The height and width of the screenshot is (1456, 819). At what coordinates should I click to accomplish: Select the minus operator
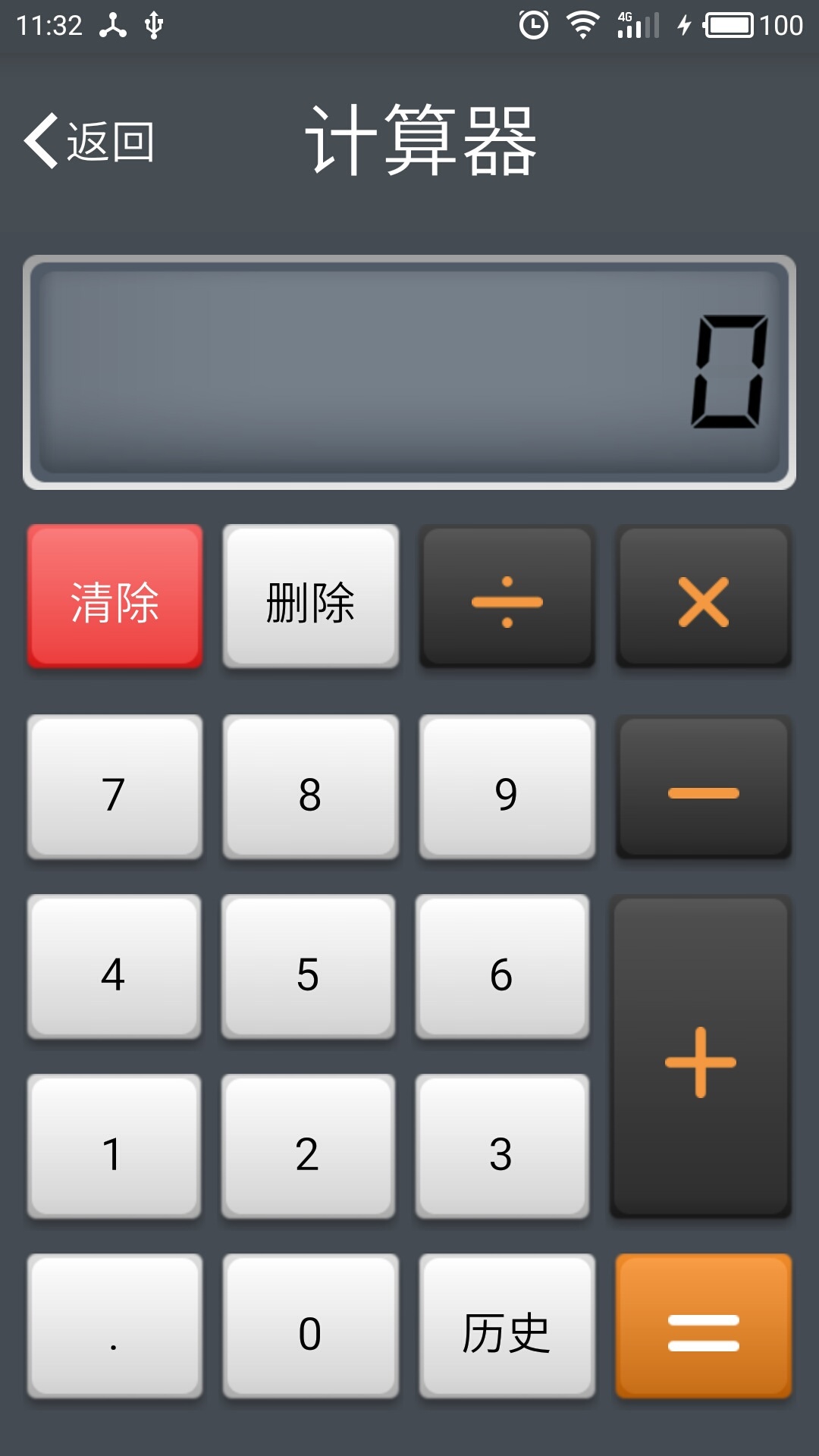tap(703, 787)
